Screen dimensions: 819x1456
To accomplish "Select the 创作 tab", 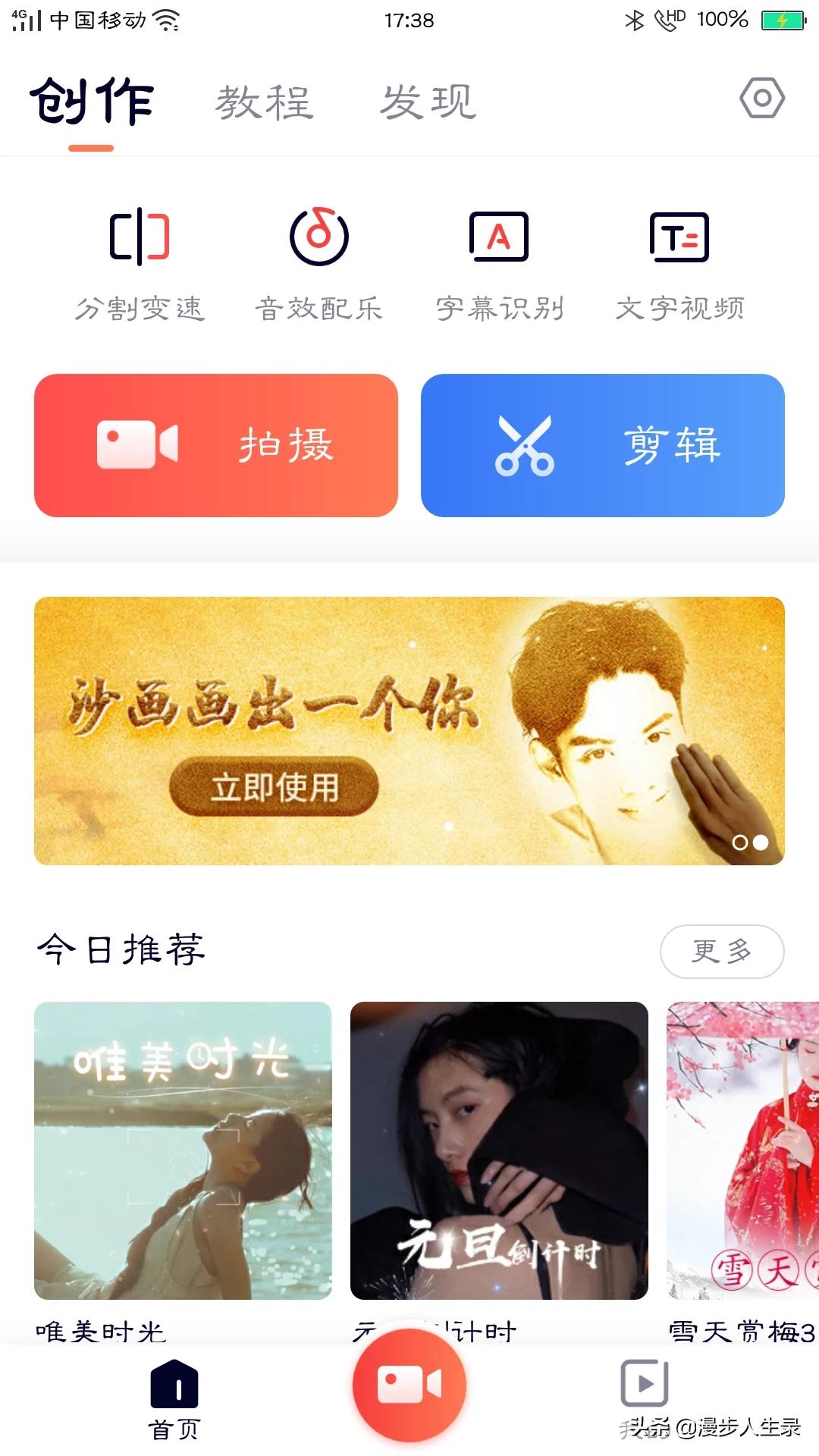I will tap(92, 102).
